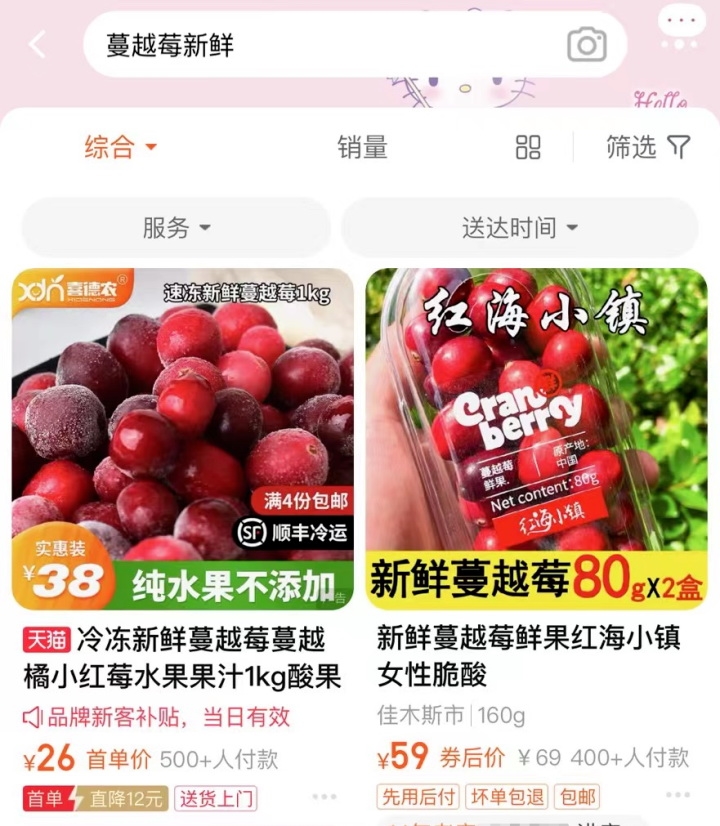Expand the 综合 sort dropdown
Image resolution: width=720 pixels, height=826 pixels.
(120, 148)
